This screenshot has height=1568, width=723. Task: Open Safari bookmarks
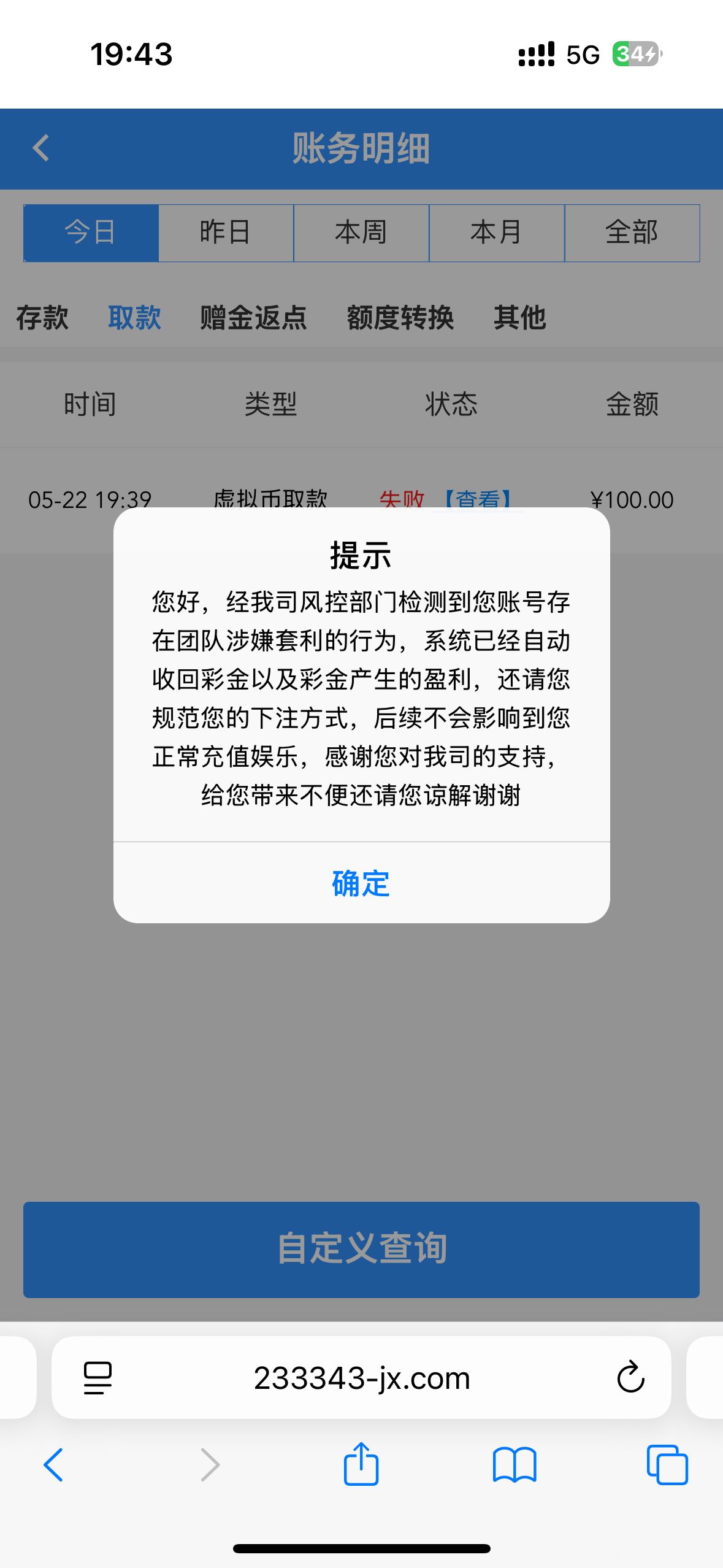(x=515, y=1465)
